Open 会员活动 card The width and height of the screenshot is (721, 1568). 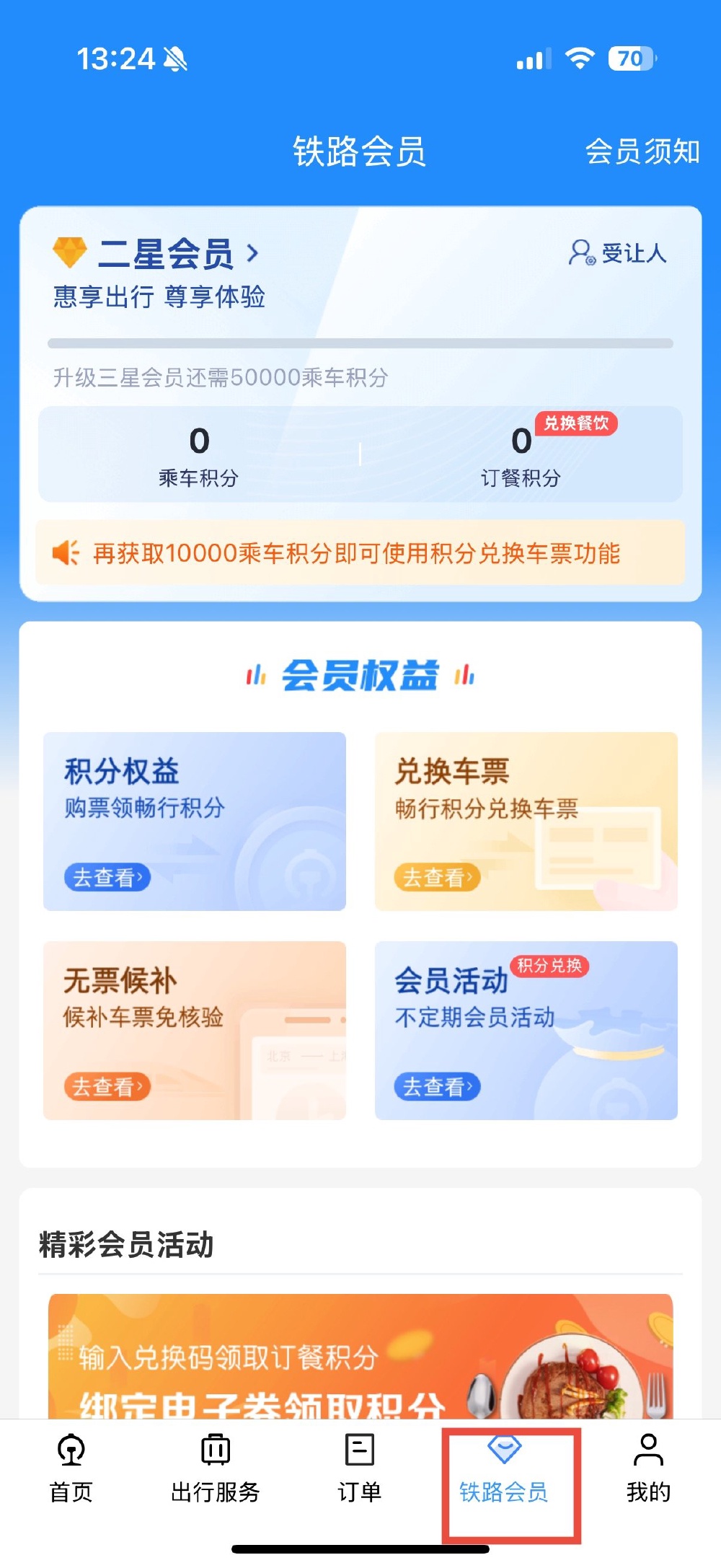(x=526, y=1030)
